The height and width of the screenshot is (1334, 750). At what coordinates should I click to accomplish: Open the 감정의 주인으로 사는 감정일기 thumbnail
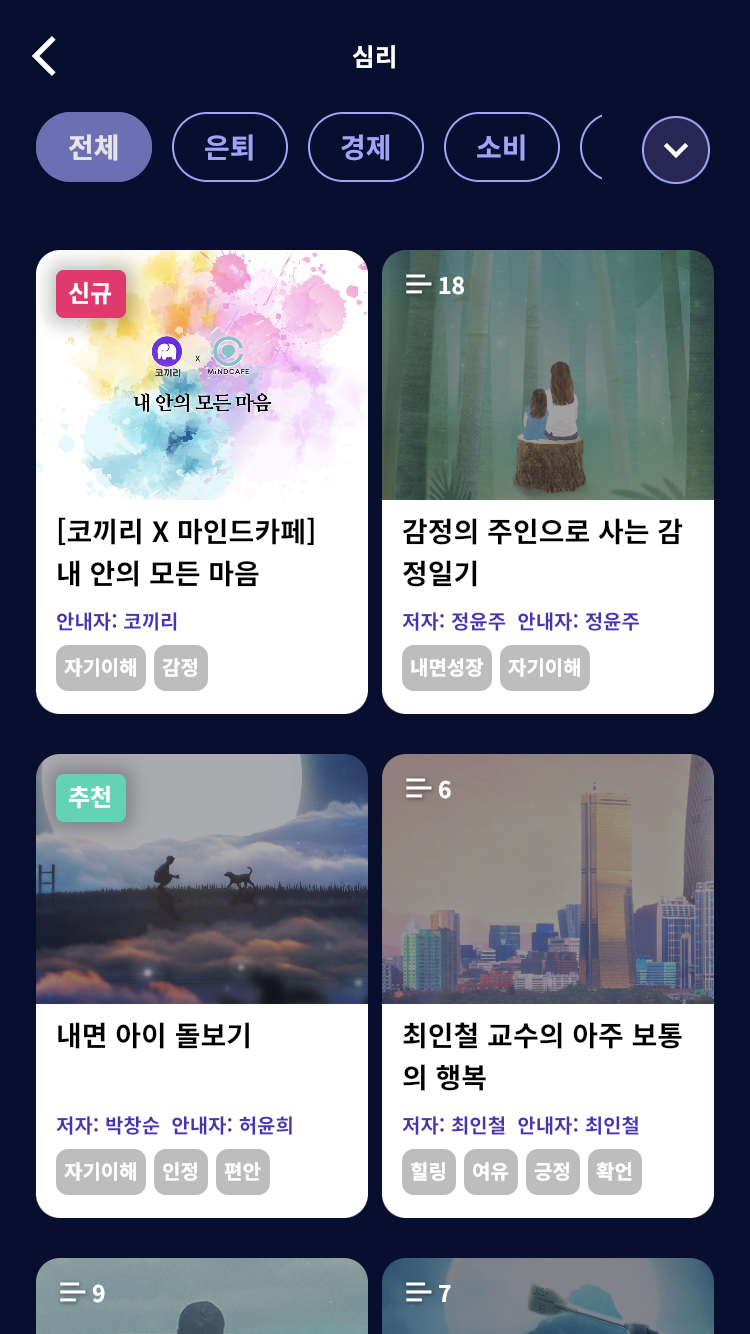point(548,375)
